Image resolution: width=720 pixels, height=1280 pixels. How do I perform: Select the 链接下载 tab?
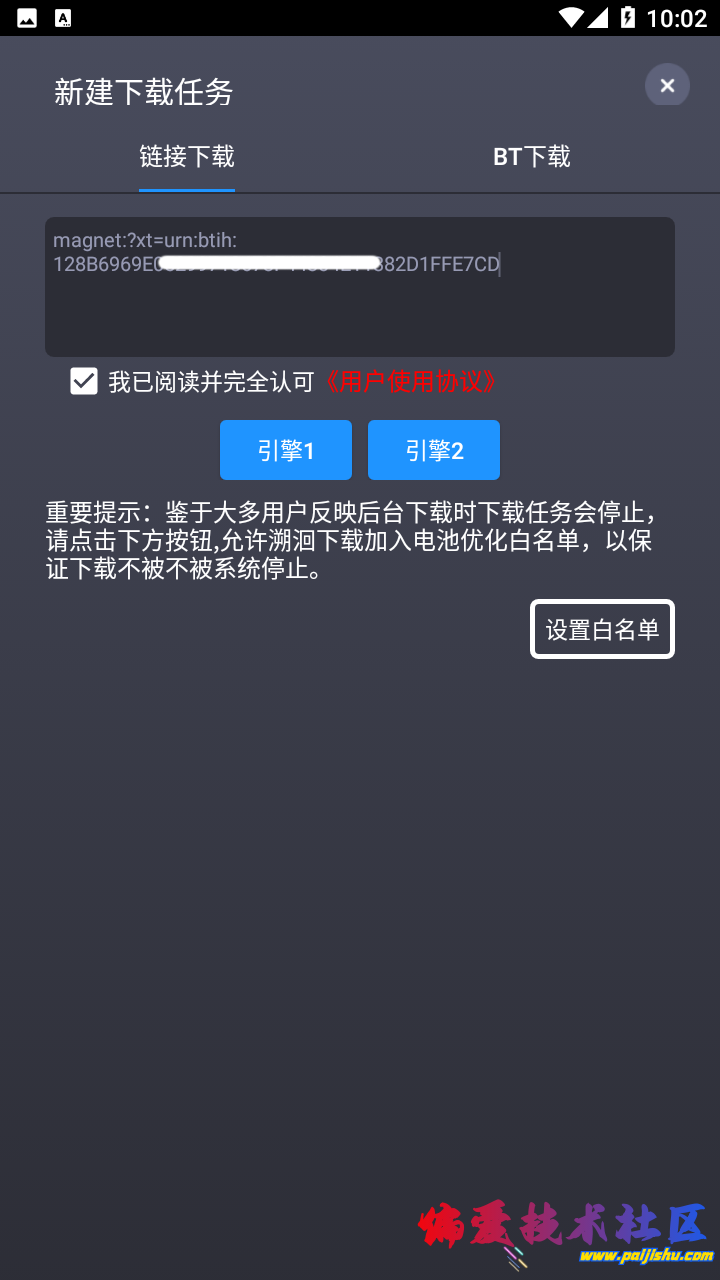(187, 157)
